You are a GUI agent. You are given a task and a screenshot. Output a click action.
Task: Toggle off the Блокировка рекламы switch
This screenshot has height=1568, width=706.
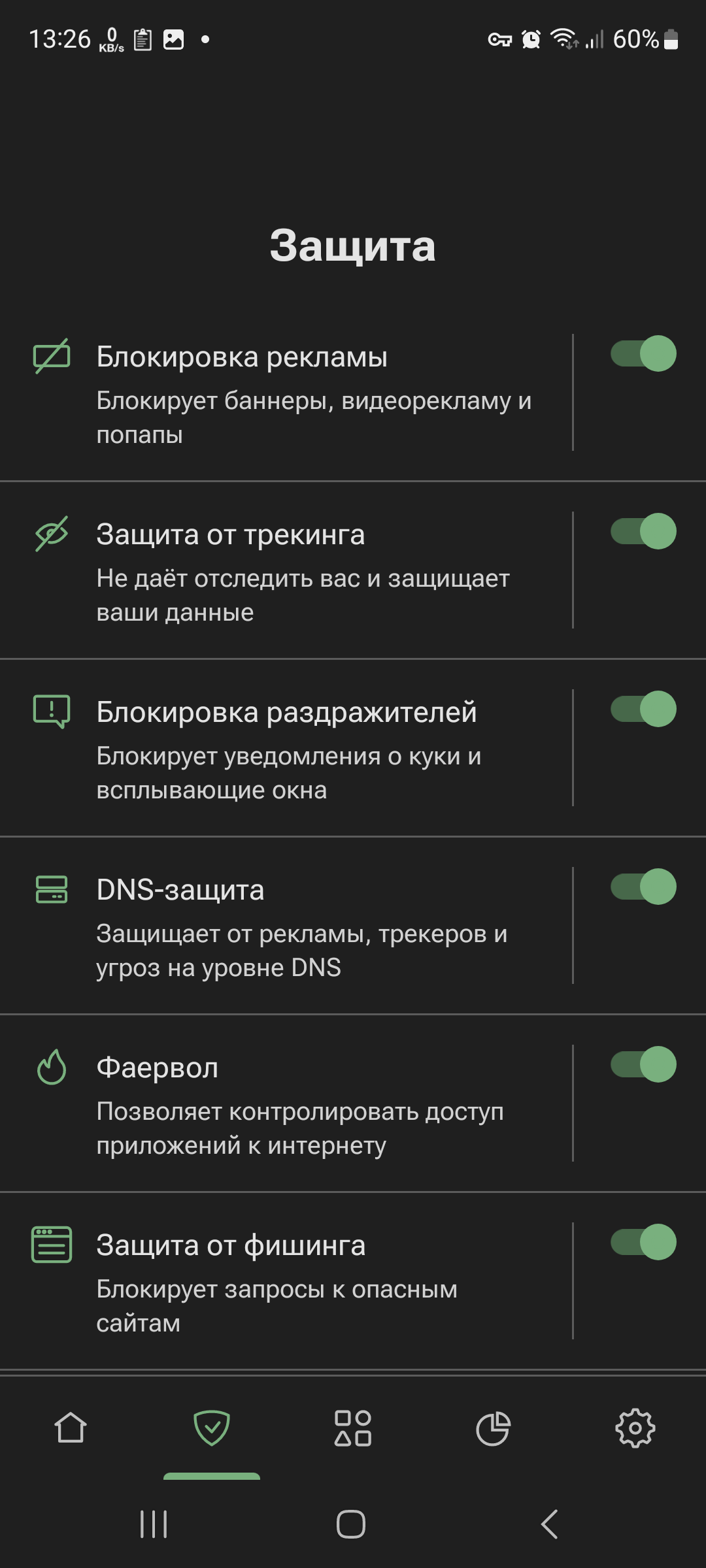643,353
